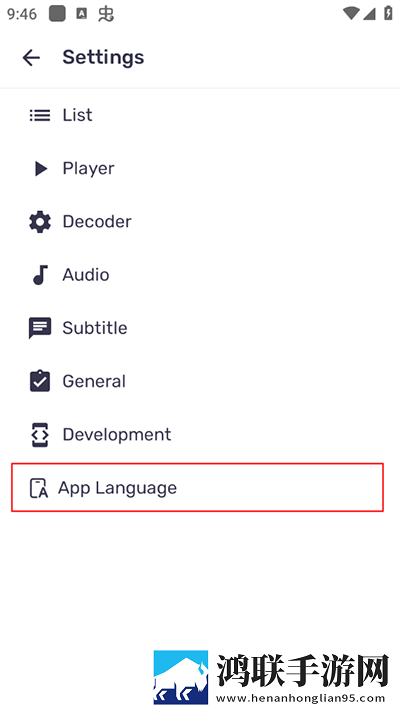This screenshot has width=400, height=710.
Task: Open Subtitle settings
Action: click(x=200, y=328)
